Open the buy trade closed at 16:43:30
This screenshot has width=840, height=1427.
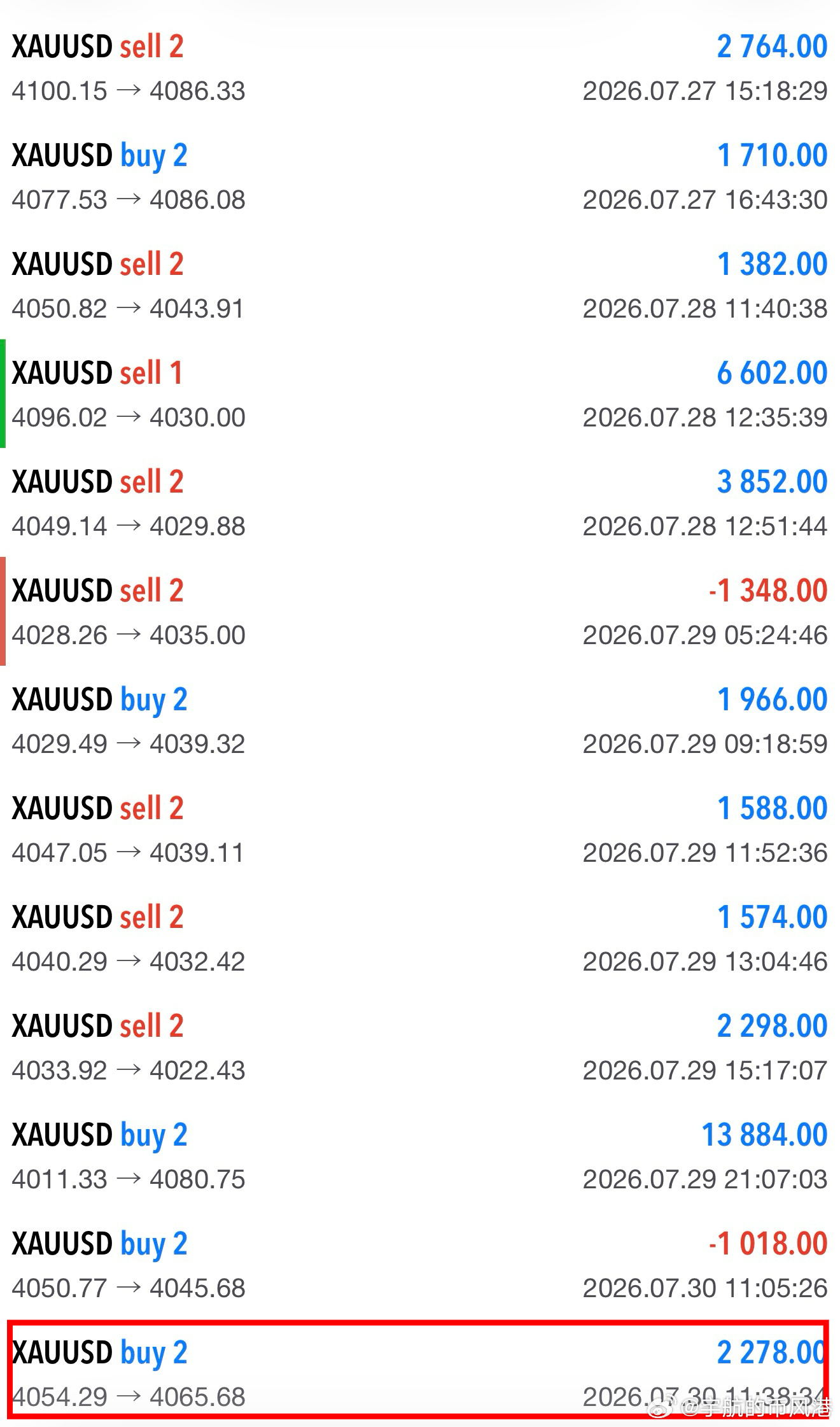pyautogui.click(x=420, y=176)
